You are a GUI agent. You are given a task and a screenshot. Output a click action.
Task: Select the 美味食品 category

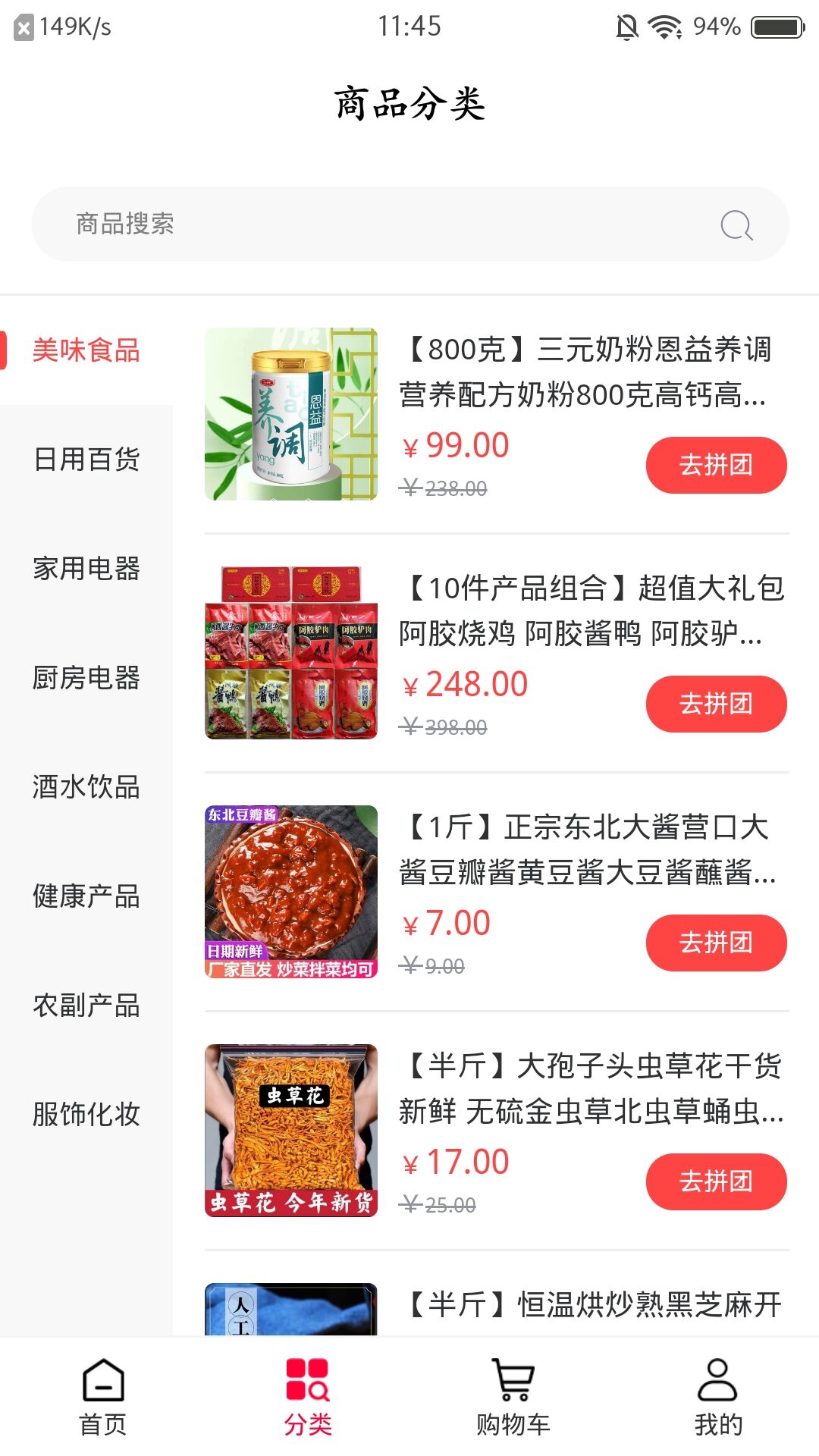pos(86,351)
